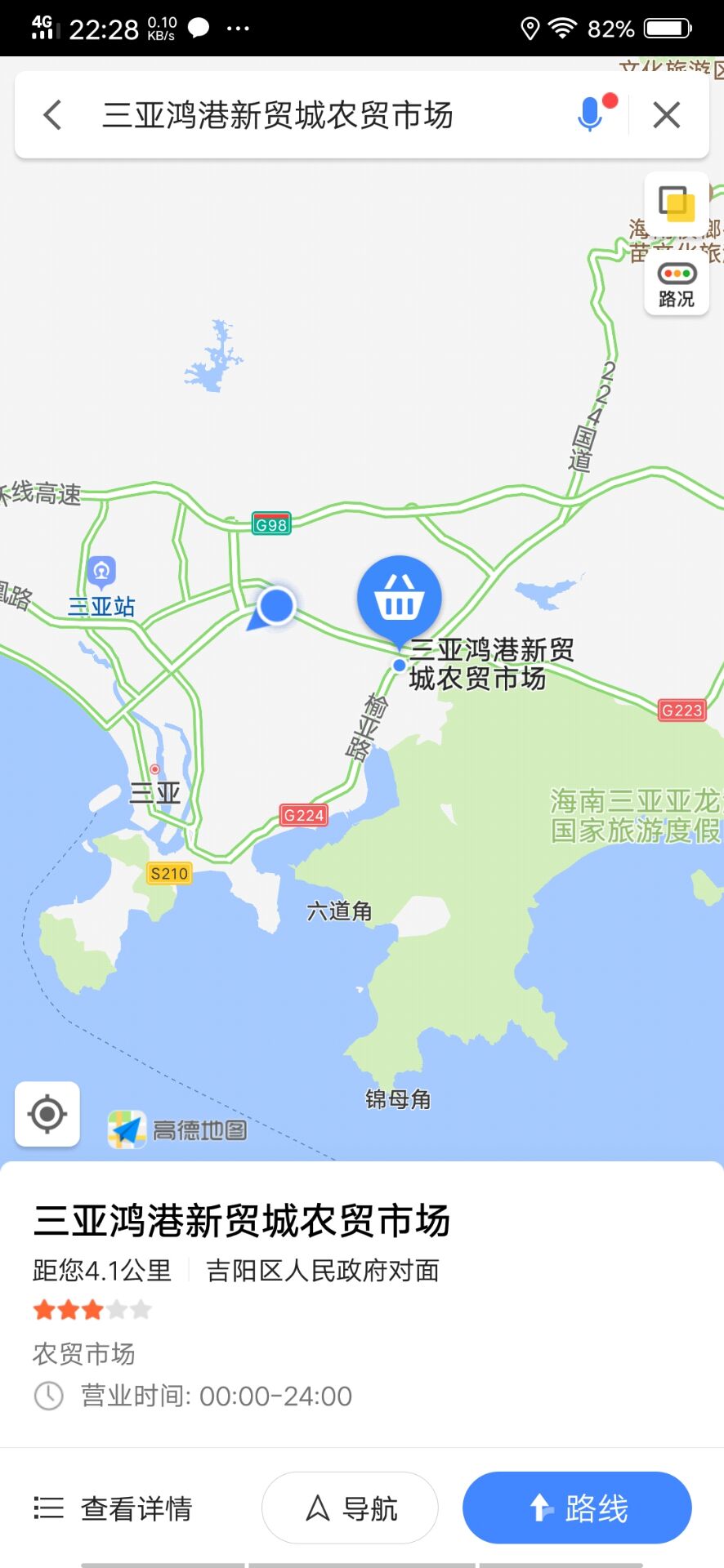Tap the search field showing 三亚鸿港新贸城农贸市场
The height and width of the screenshot is (1568, 724).
point(278,115)
